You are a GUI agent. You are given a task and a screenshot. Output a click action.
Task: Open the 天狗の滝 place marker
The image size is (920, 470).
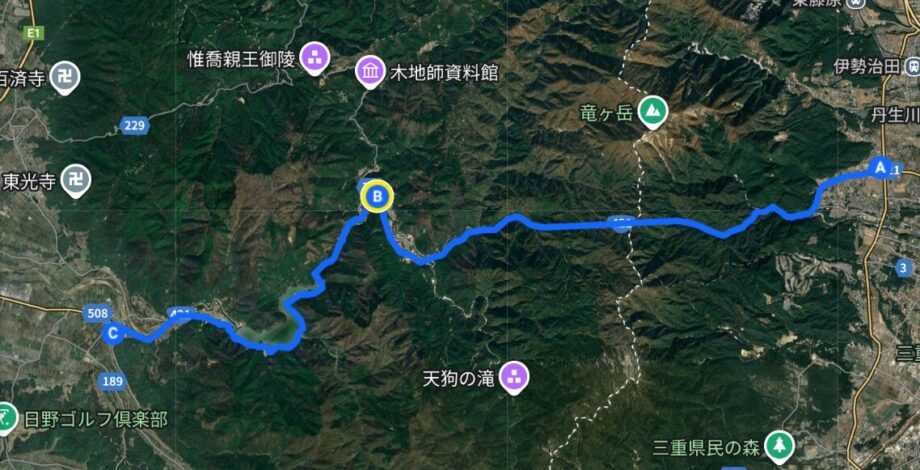(x=515, y=377)
